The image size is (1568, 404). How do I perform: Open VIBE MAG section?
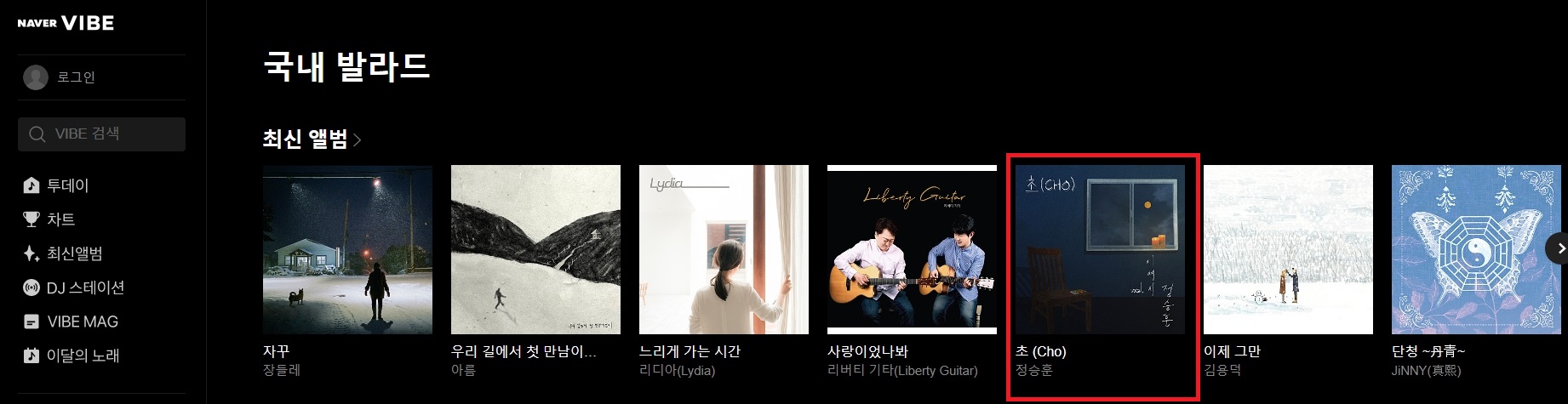pyautogui.click(x=82, y=321)
